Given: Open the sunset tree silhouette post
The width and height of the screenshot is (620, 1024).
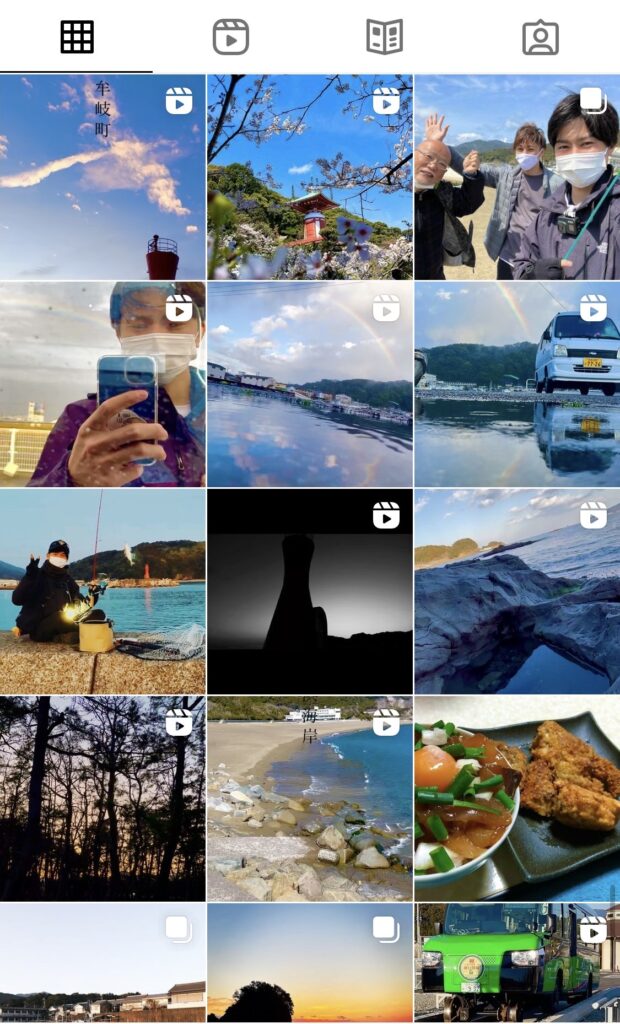Looking at the screenshot, I should point(309,963).
